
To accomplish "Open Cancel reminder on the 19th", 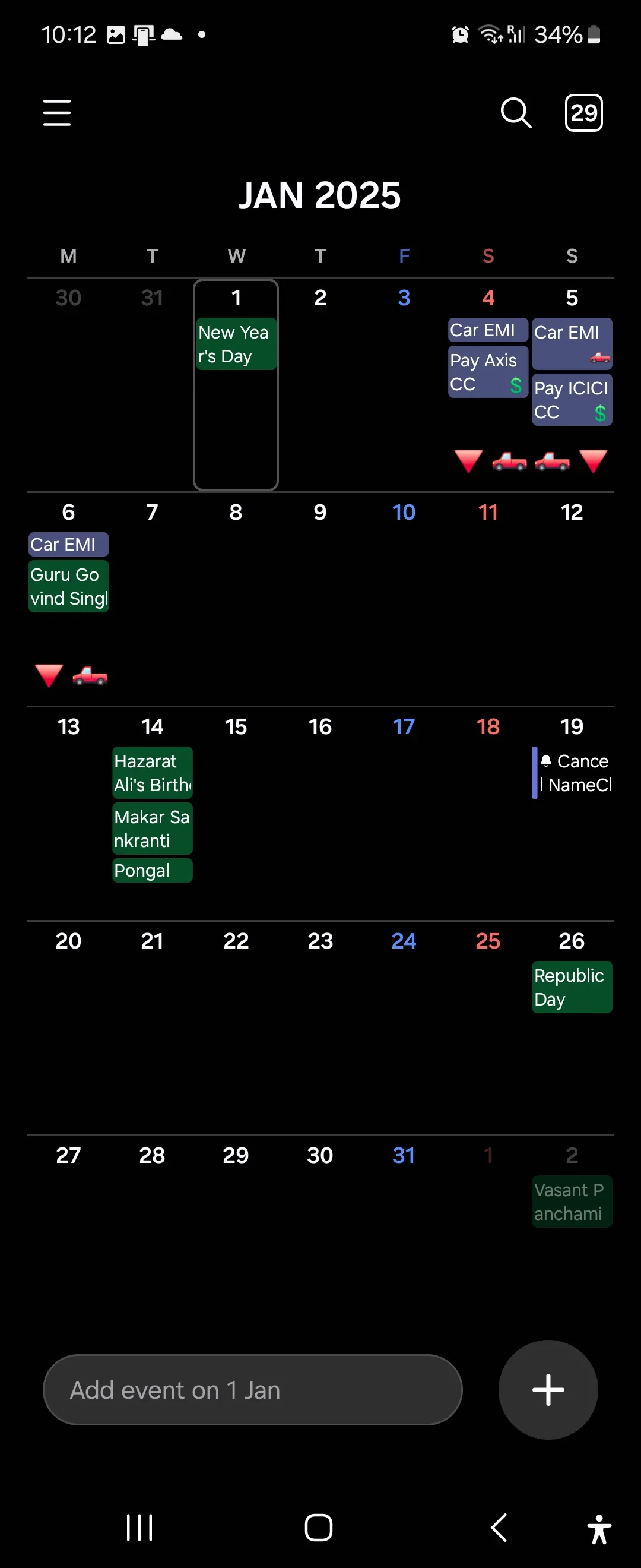I will tap(573, 773).
